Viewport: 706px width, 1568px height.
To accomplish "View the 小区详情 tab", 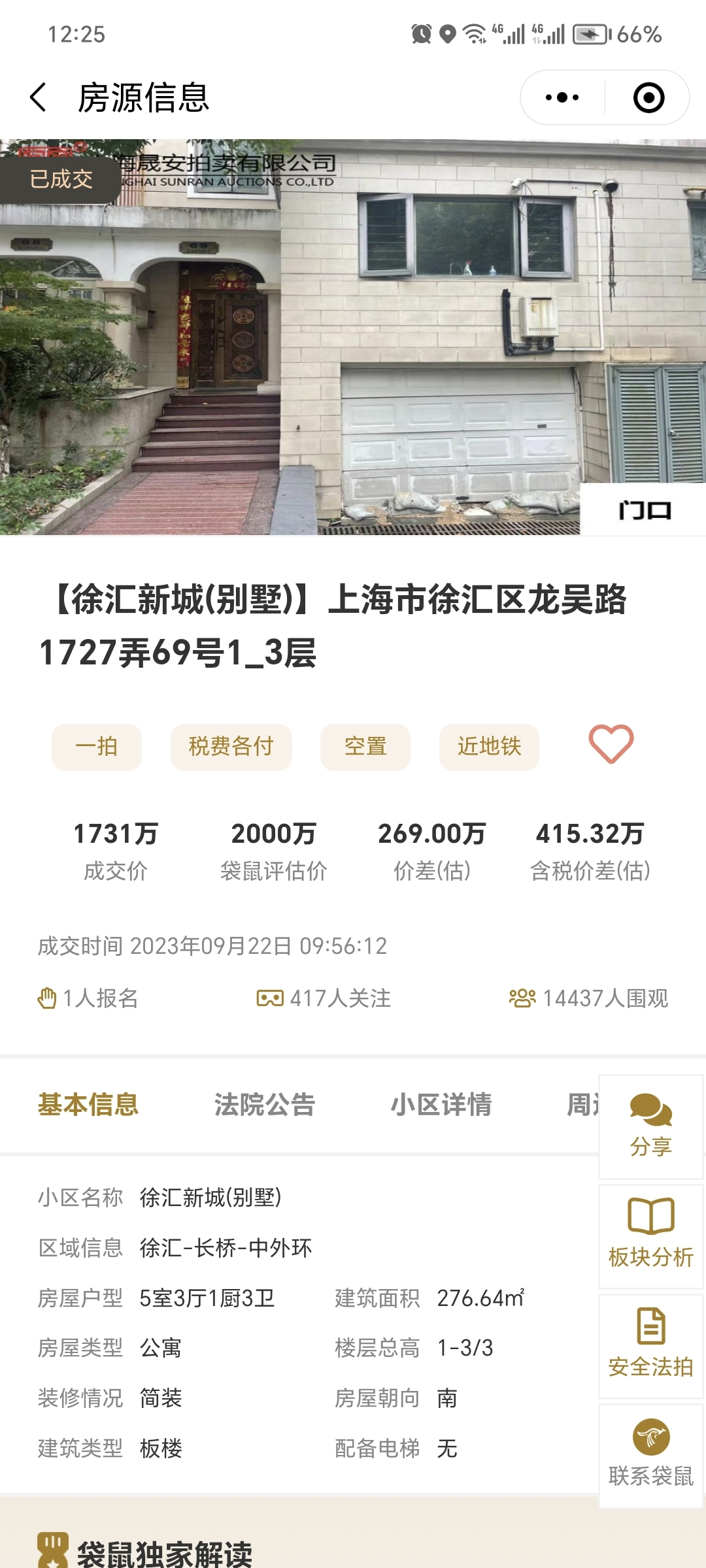I will point(441,1105).
